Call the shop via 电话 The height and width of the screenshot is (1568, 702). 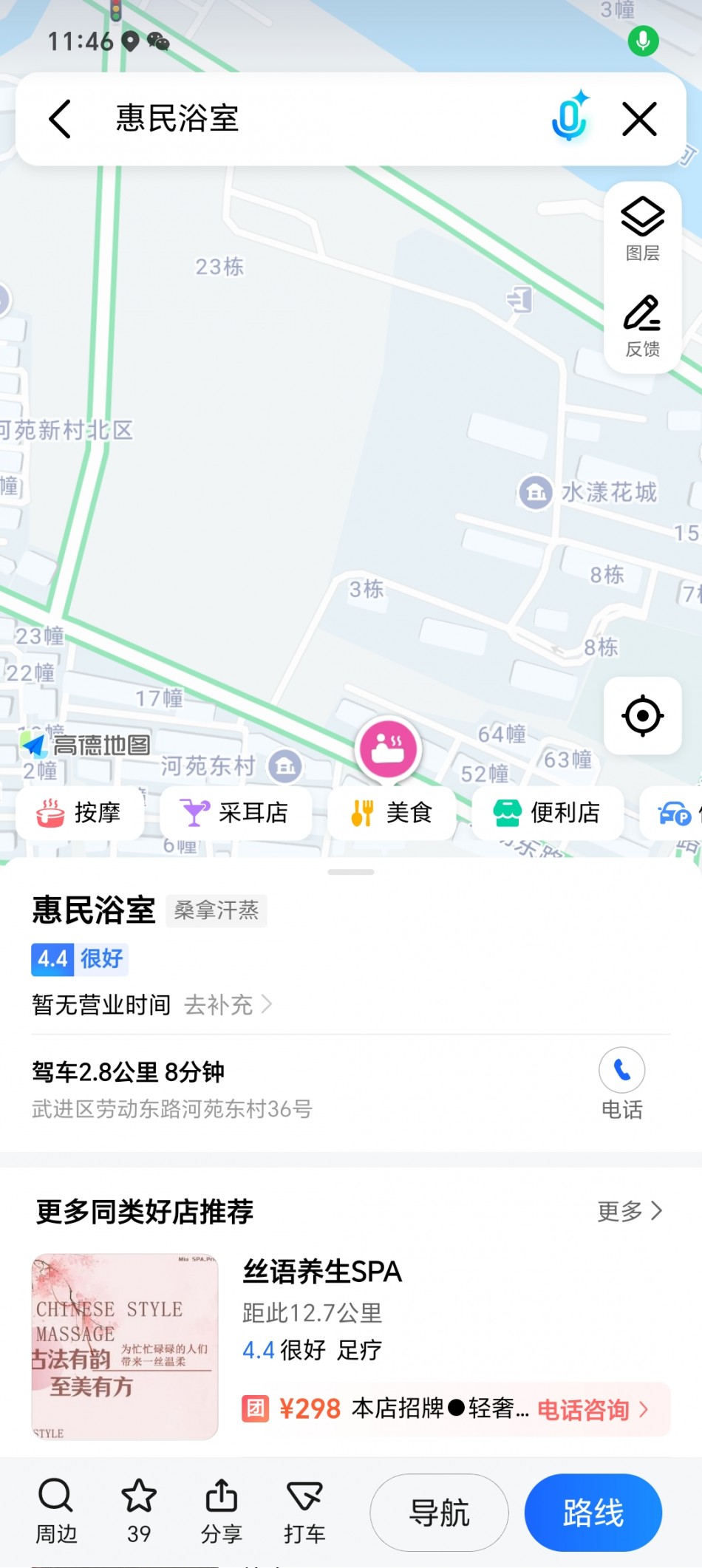click(621, 1084)
